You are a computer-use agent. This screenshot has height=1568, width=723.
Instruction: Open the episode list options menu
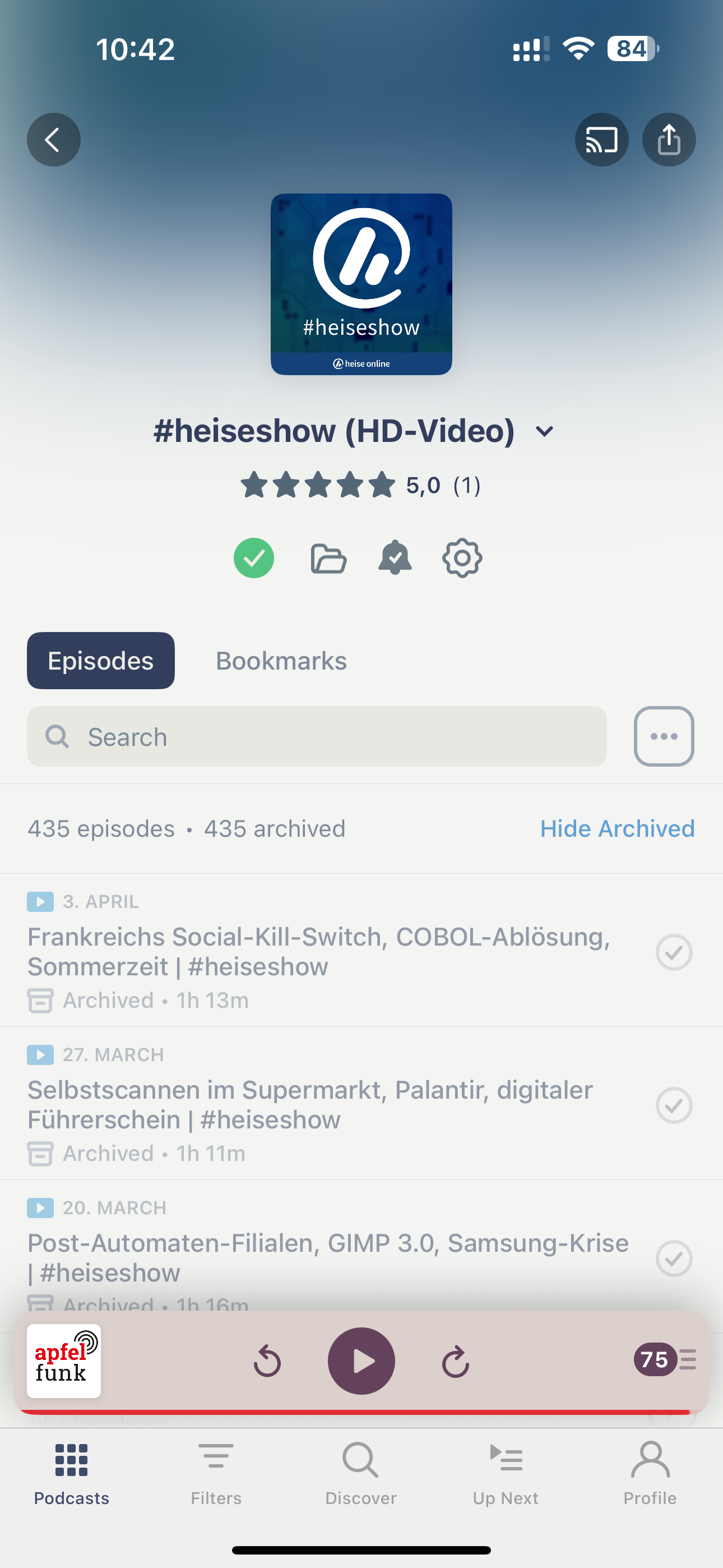pyautogui.click(x=664, y=736)
